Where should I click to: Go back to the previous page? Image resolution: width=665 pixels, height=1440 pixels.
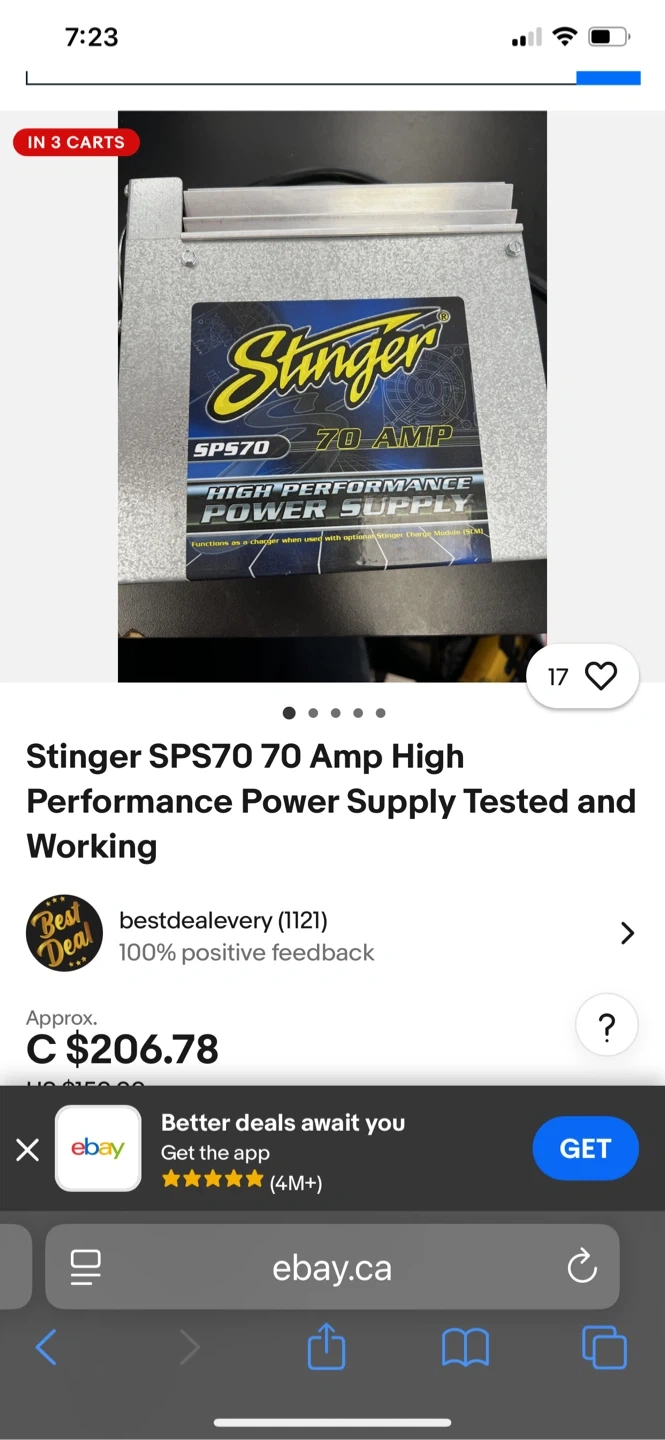click(x=46, y=1348)
